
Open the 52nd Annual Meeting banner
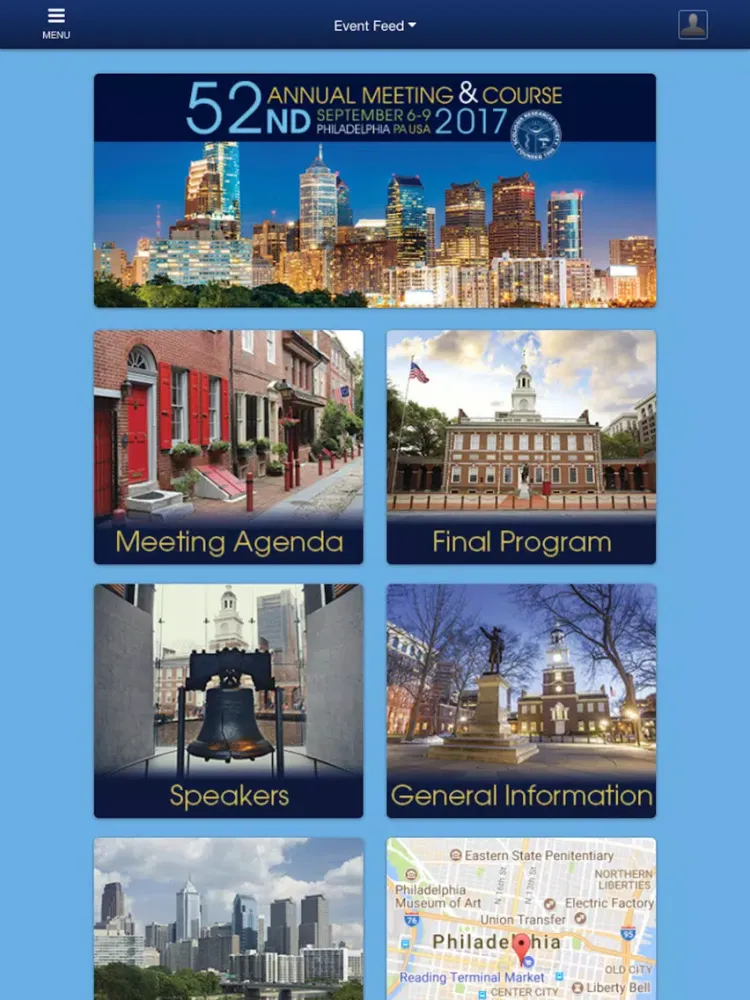point(375,190)
